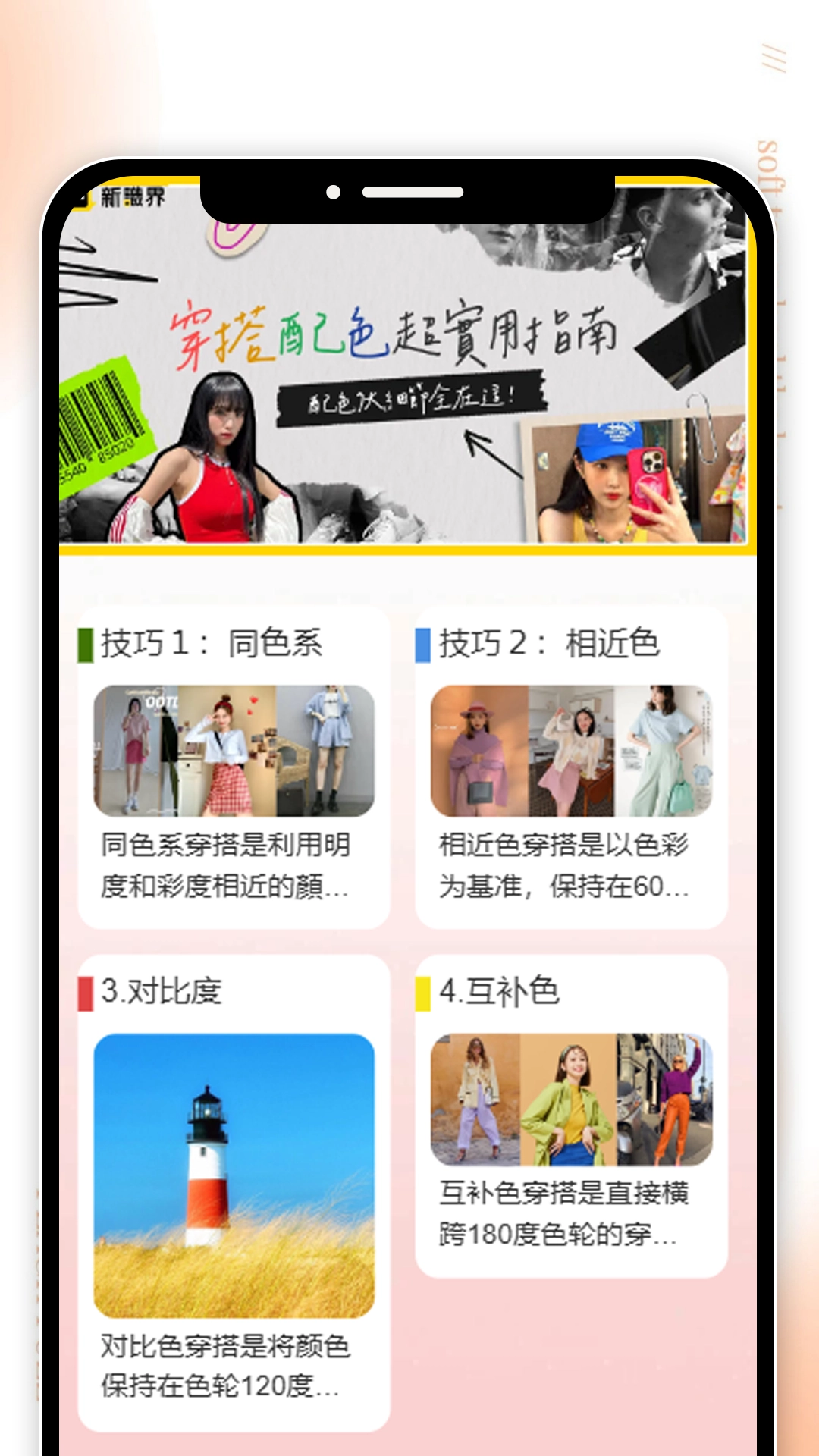This screenshot has height=1456, width=819.
Task: Click the blue color bar beside 技巧2
Action: pos(425,644)
